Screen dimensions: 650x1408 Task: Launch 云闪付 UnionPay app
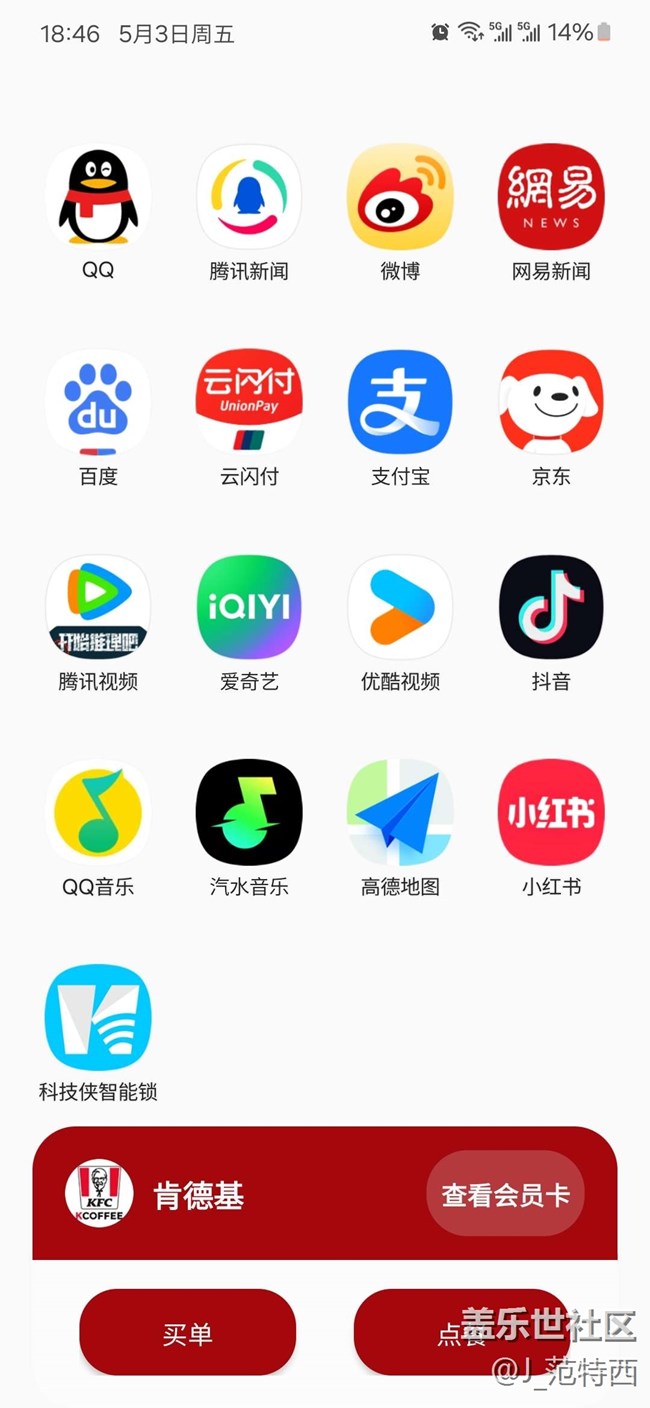(x=249, y=402)
